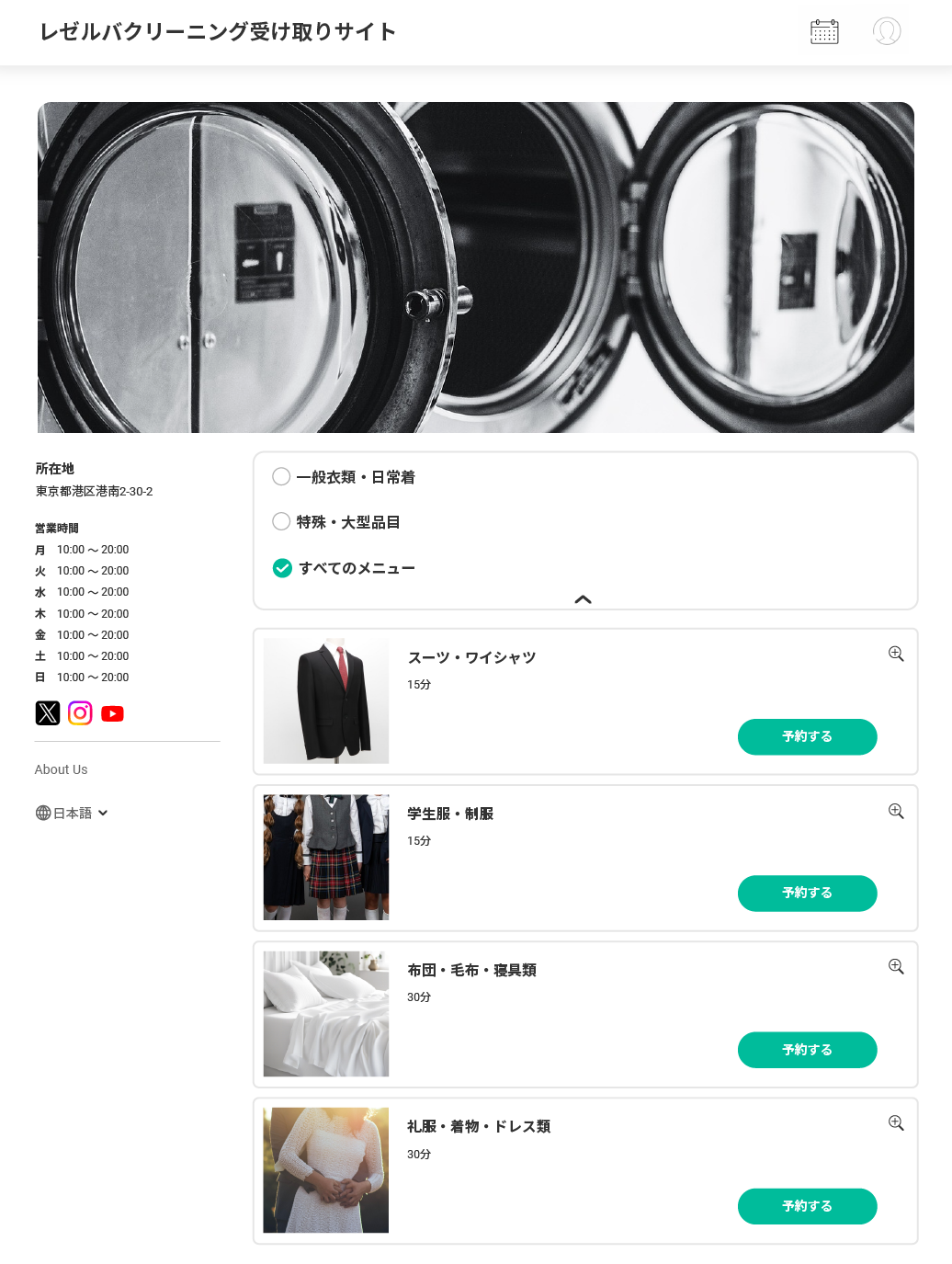Zoom details for 学生服・制服
The image size is (952, 1264).
(896, 811)
